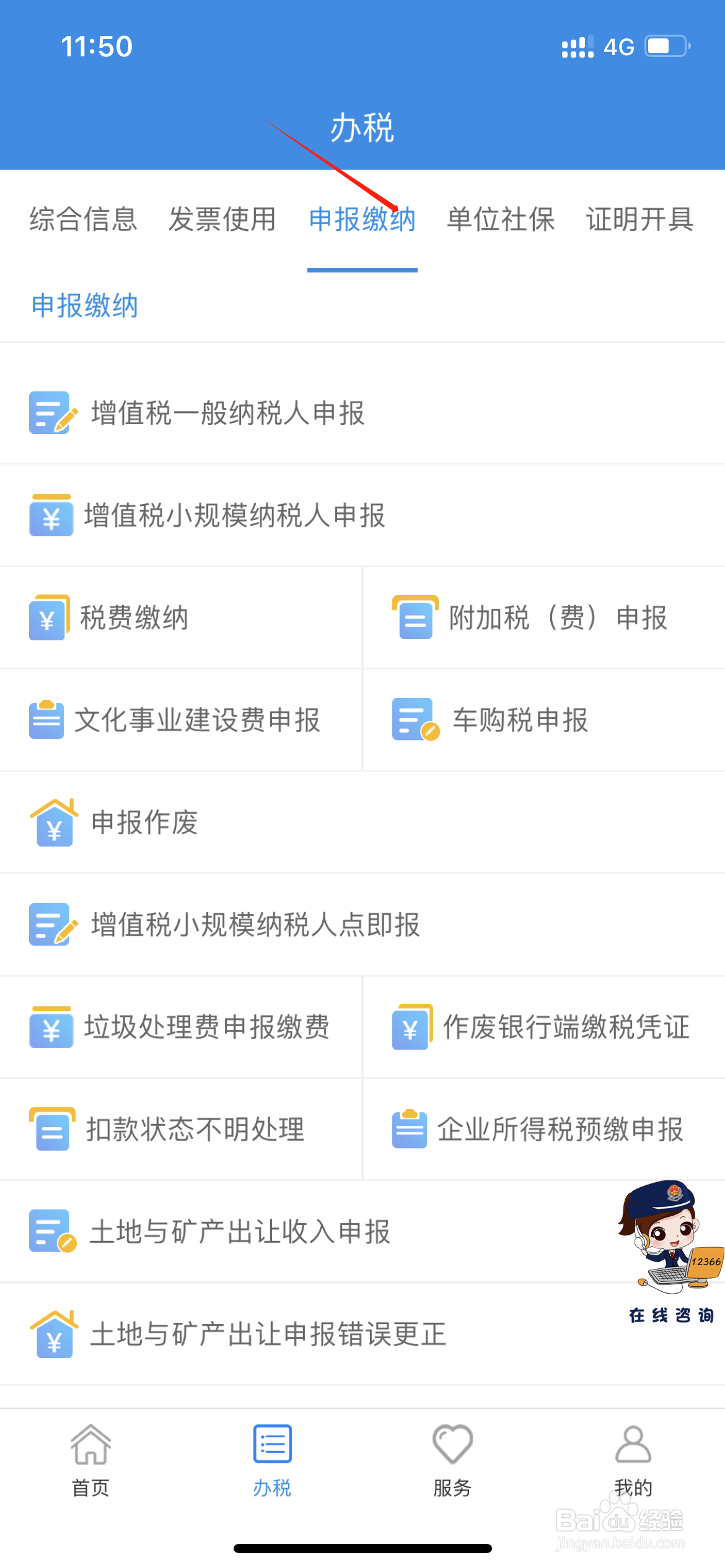
Task: Open 增值税小规模纳税人点即报
Action: click(x=362, y=925)
